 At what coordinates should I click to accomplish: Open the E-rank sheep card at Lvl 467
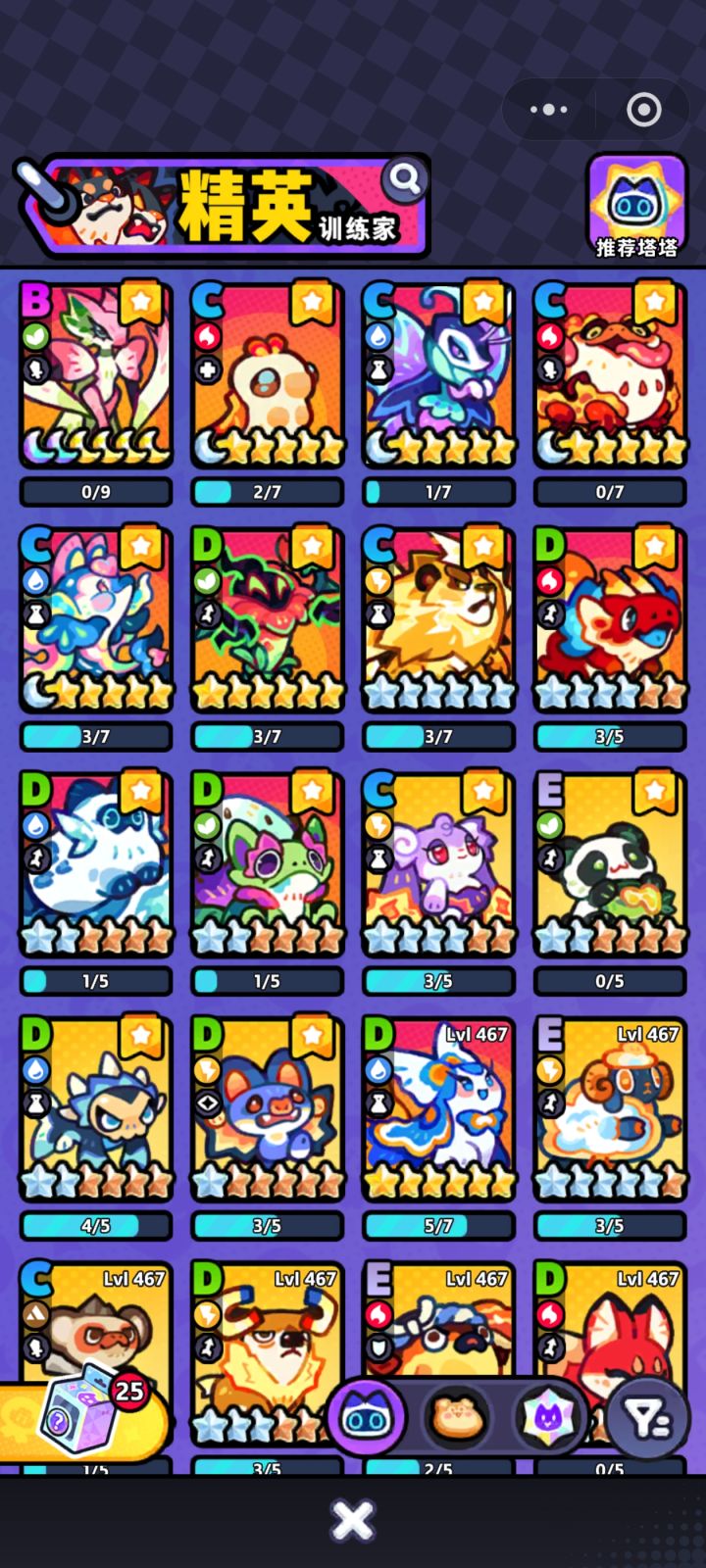[609, 1110]
